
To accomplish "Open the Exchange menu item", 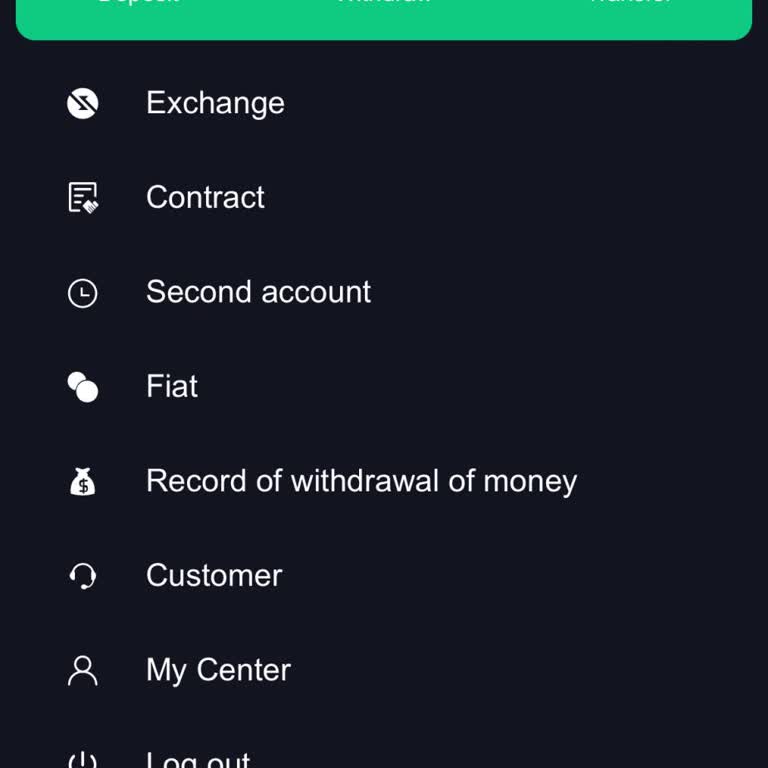I will pos(215,103).
